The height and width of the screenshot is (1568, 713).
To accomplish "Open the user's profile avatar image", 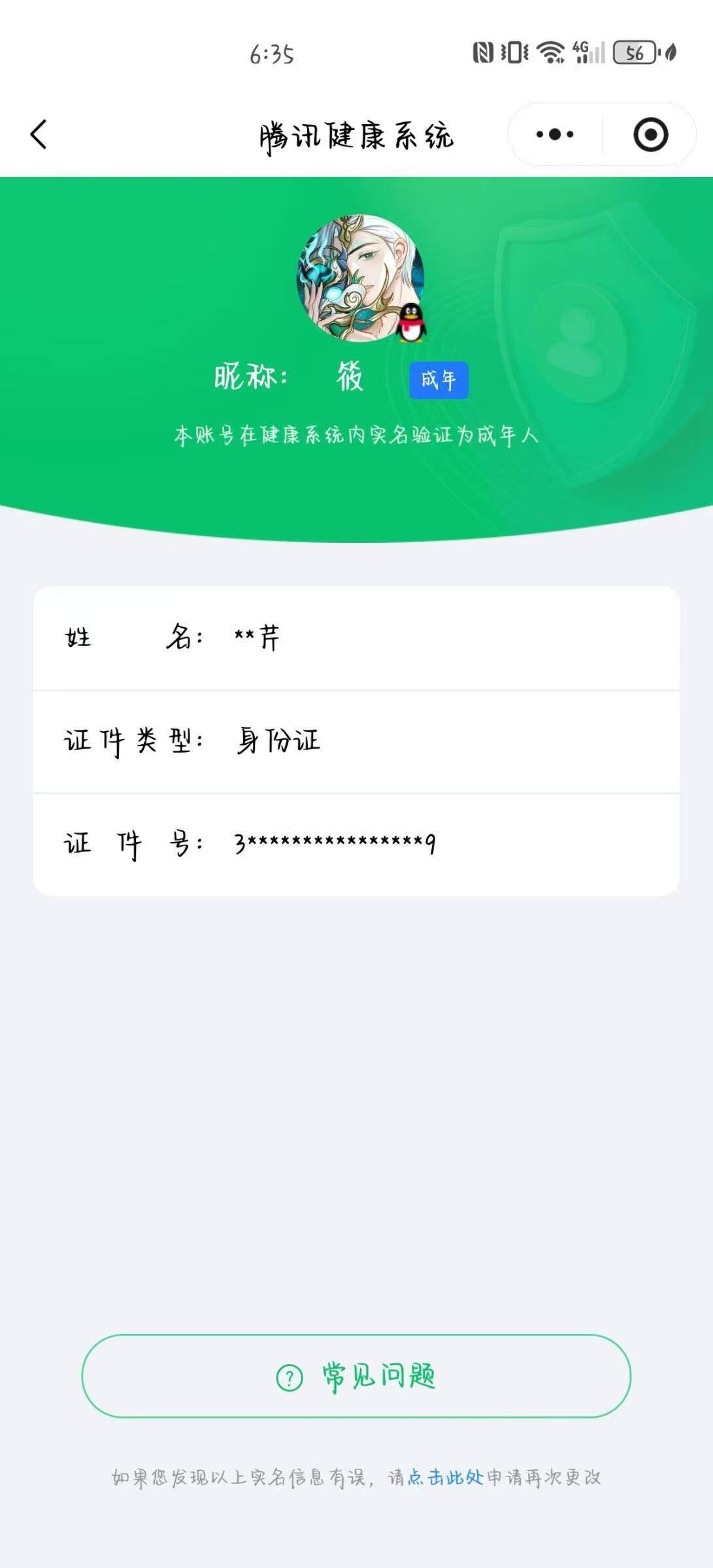I will click(356, 278).
